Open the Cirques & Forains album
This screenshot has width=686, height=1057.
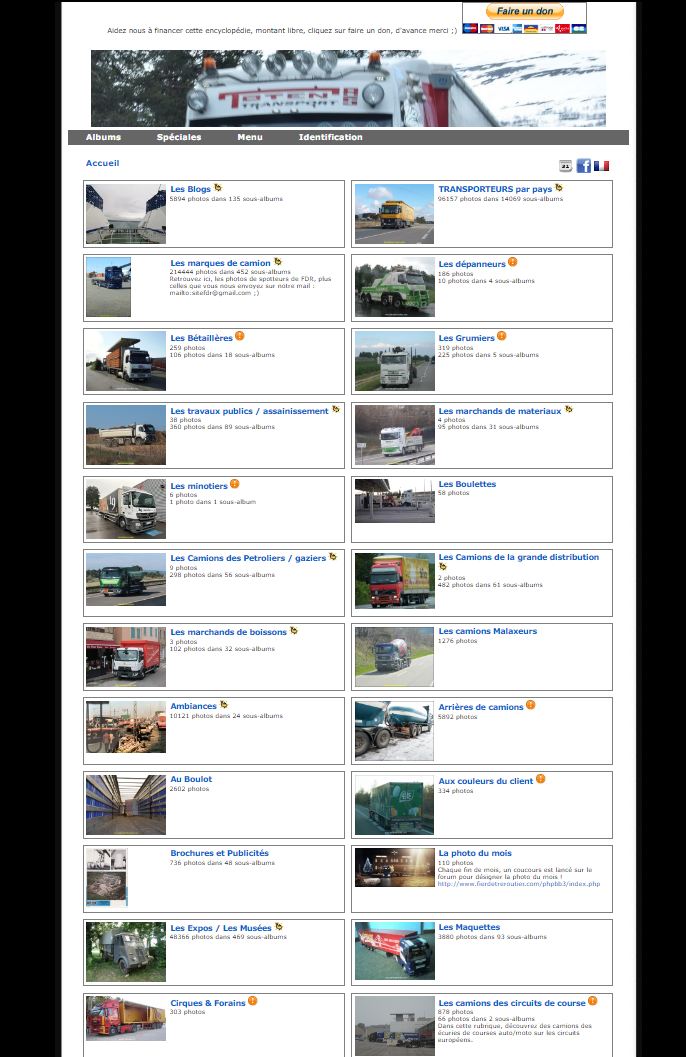pyautogui.click(x=207, y=1002)
